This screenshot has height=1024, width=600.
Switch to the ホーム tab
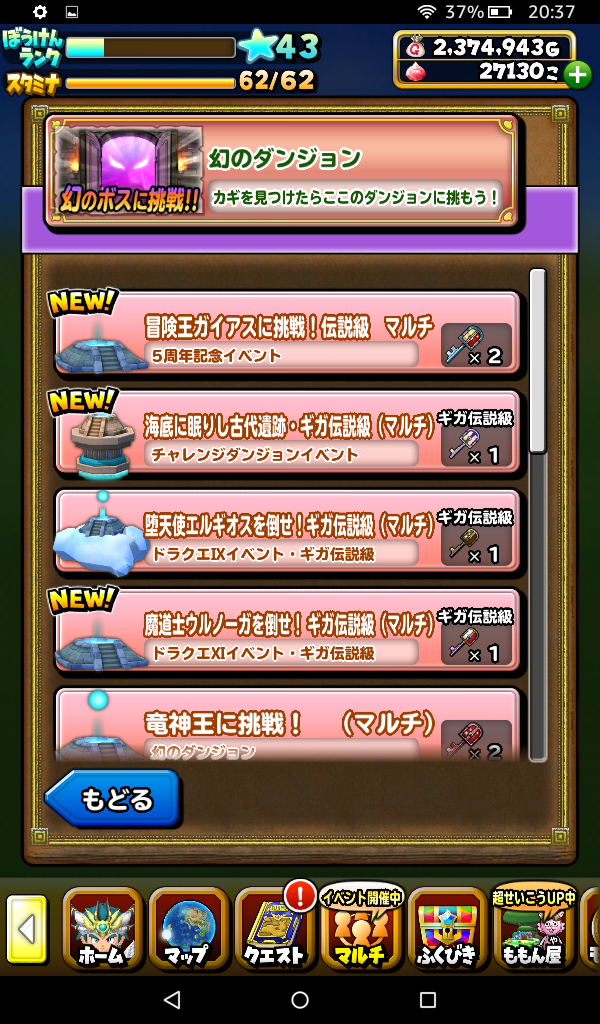(x=103, y=929)
